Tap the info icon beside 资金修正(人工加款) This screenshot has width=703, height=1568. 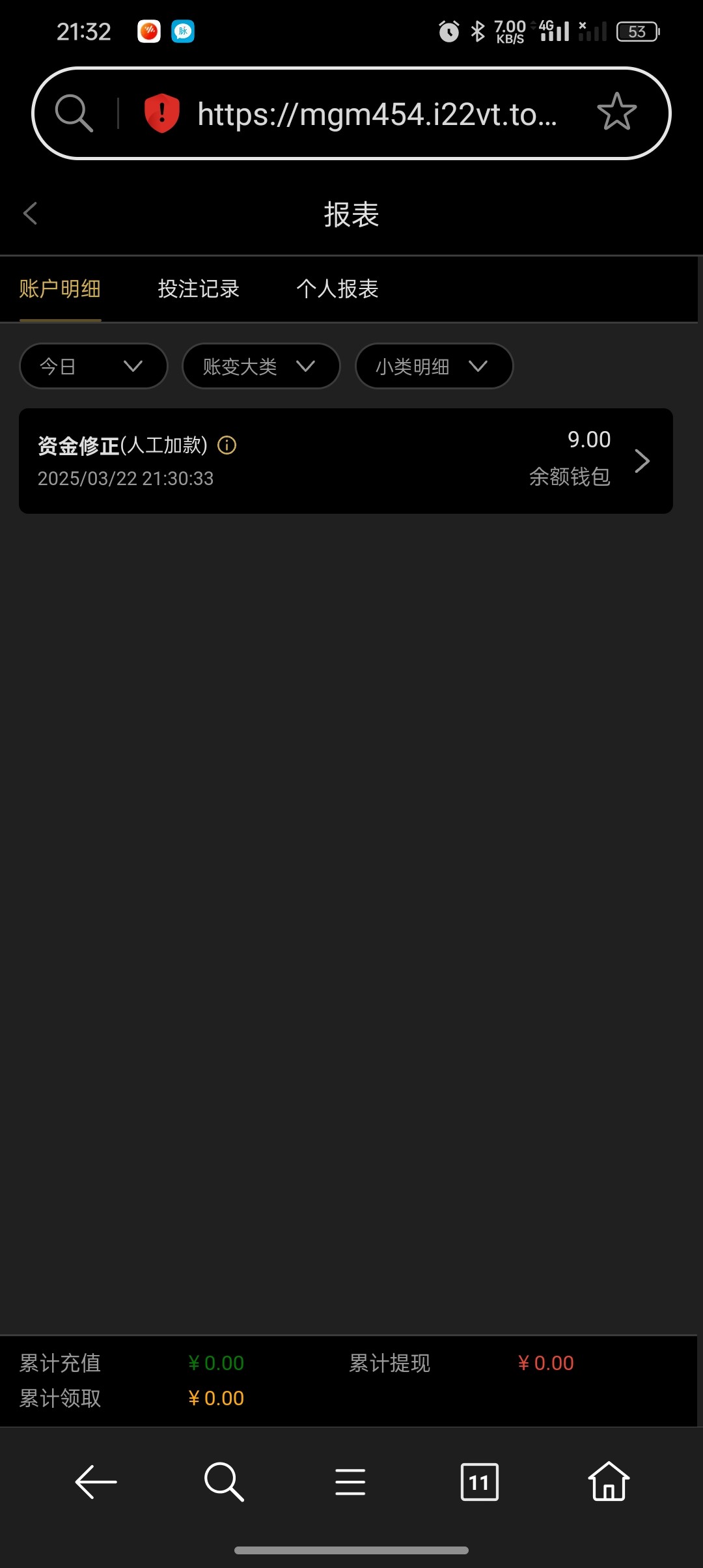point(227,445)
